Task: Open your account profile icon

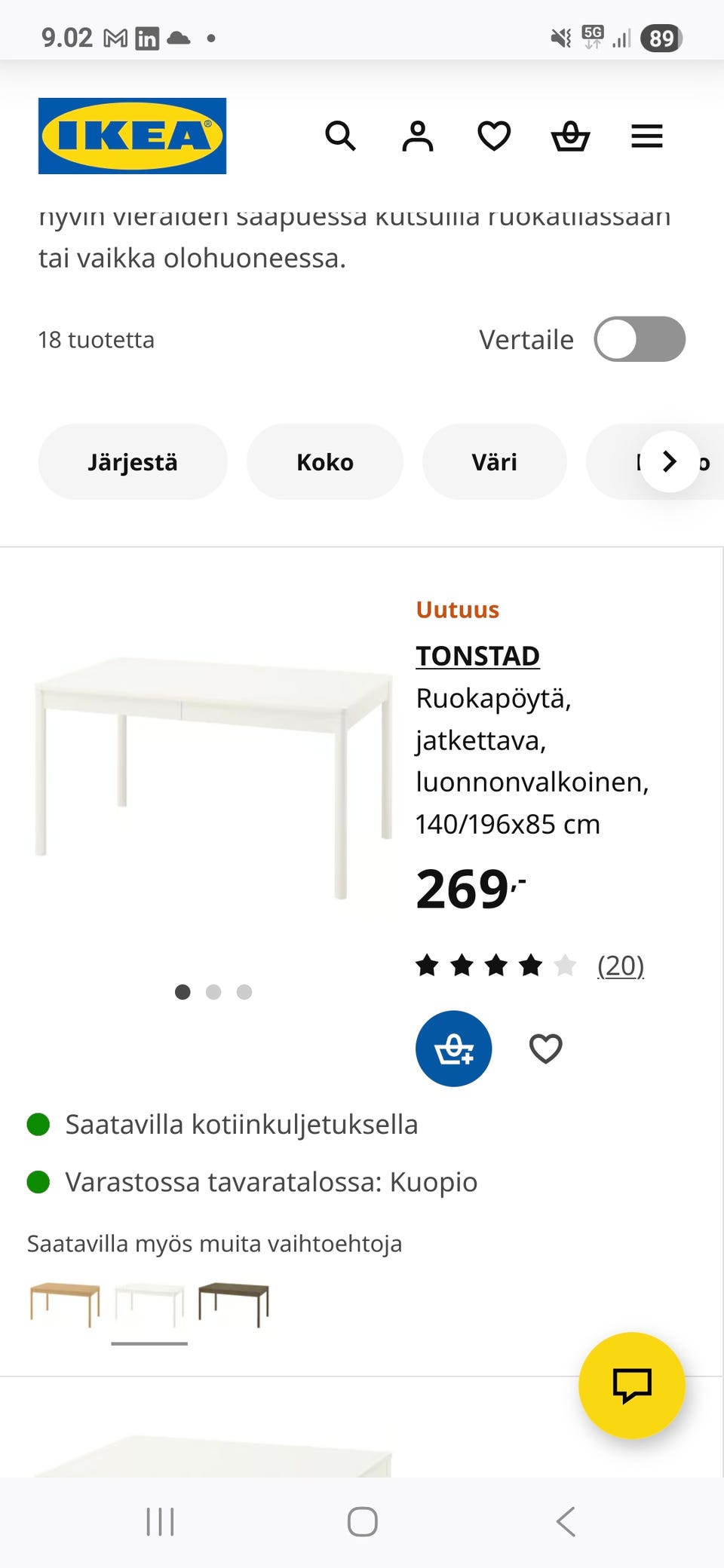Action: [x=418, y=136]
